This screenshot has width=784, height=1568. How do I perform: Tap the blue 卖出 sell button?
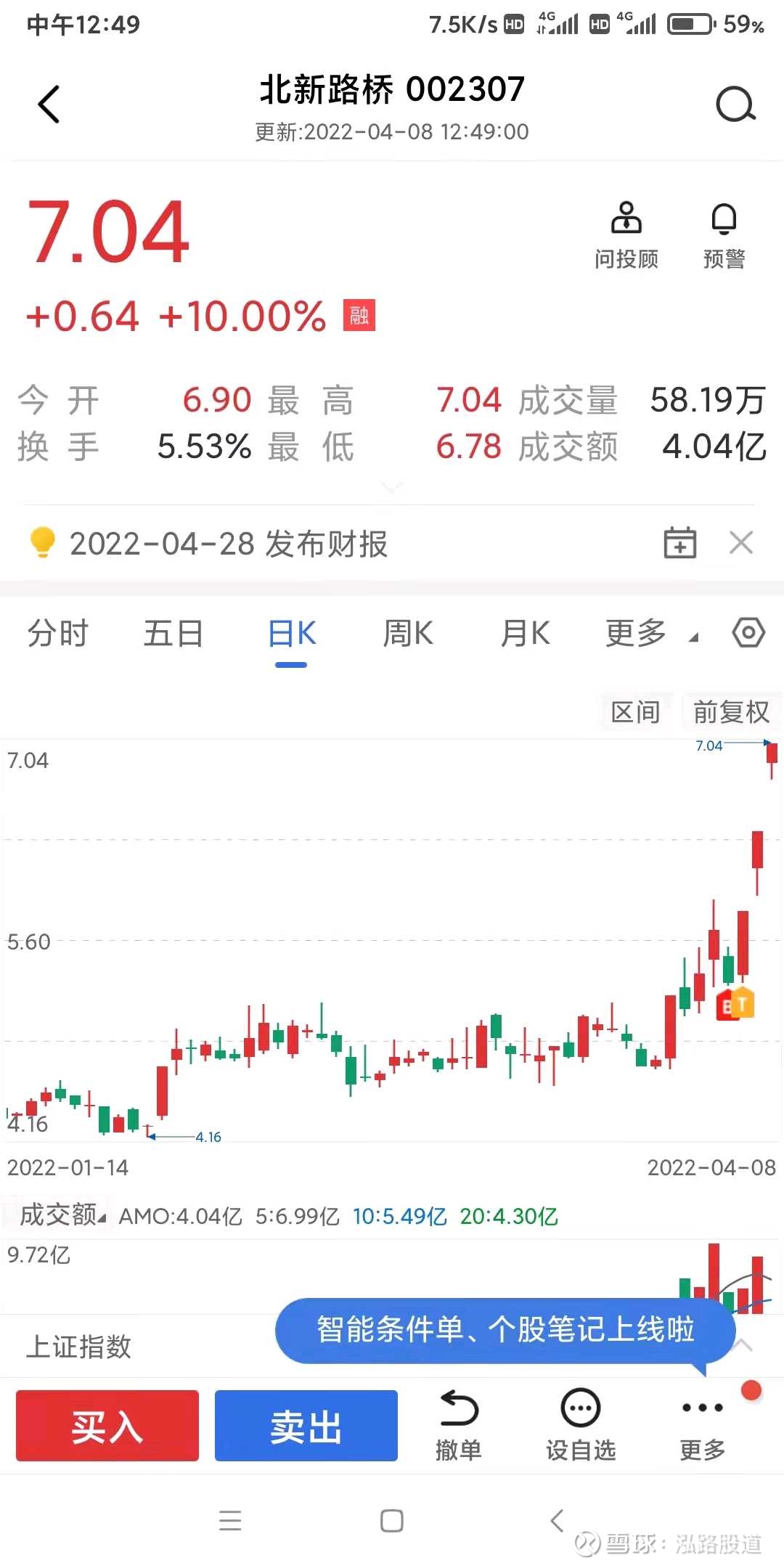305,1424
